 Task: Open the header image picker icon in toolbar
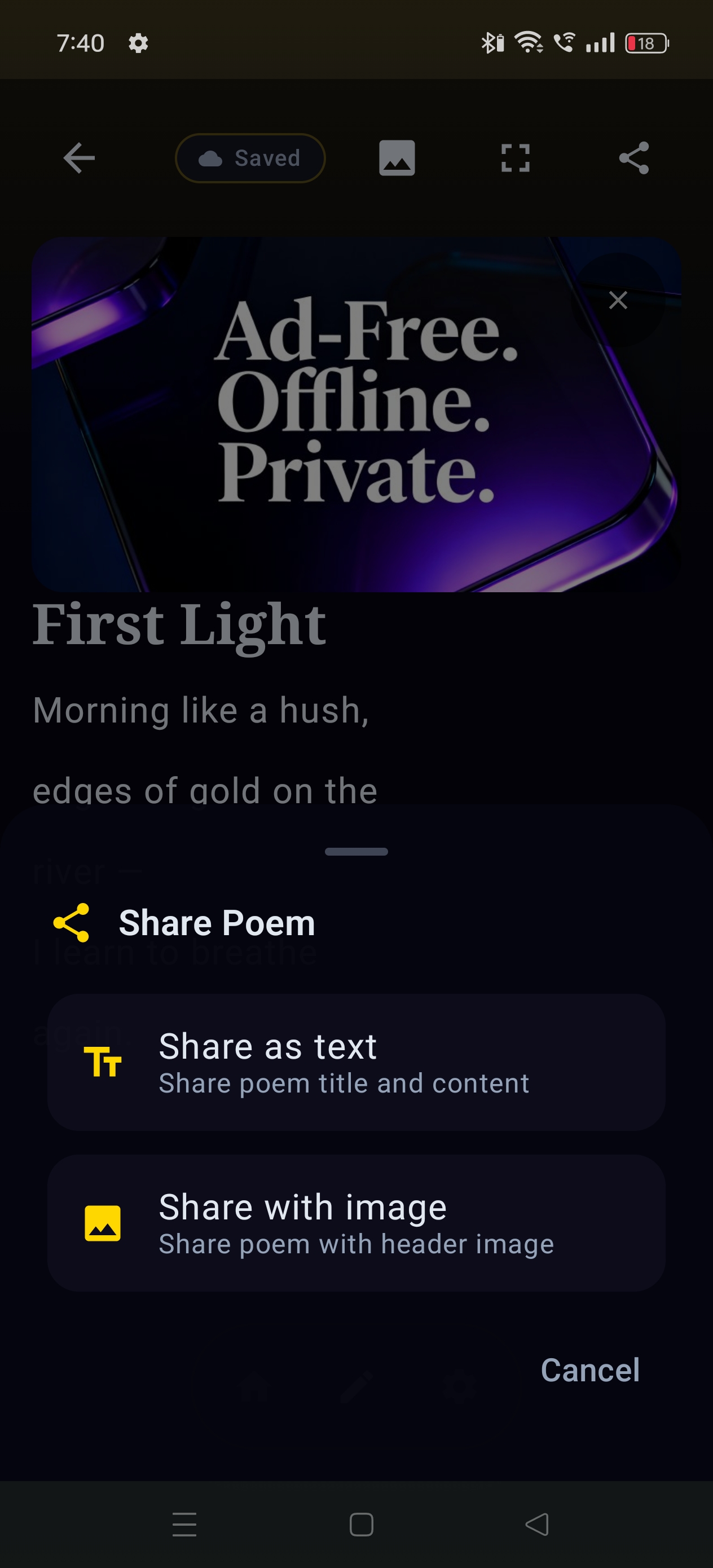pyautogui.click(x=396, y=158)
